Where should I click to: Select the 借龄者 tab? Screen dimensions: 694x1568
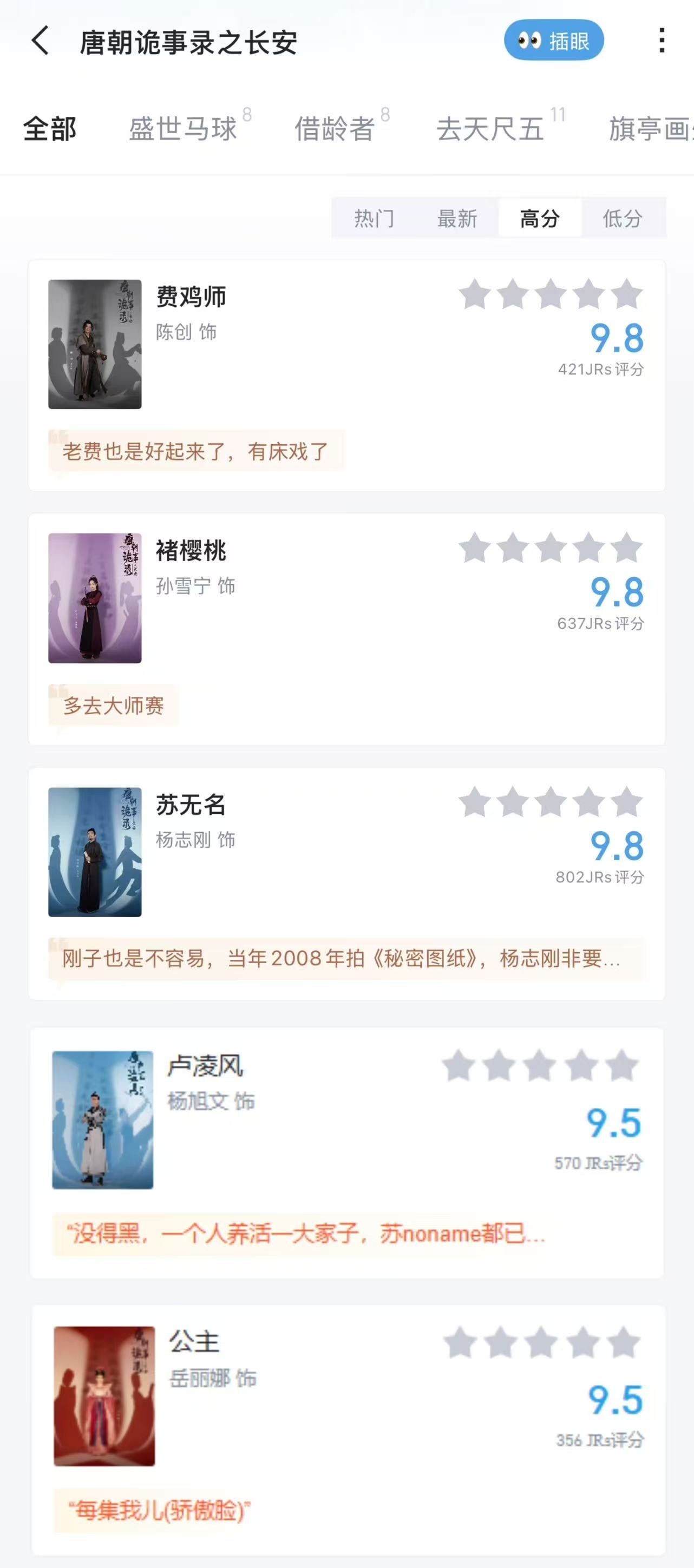335,129
